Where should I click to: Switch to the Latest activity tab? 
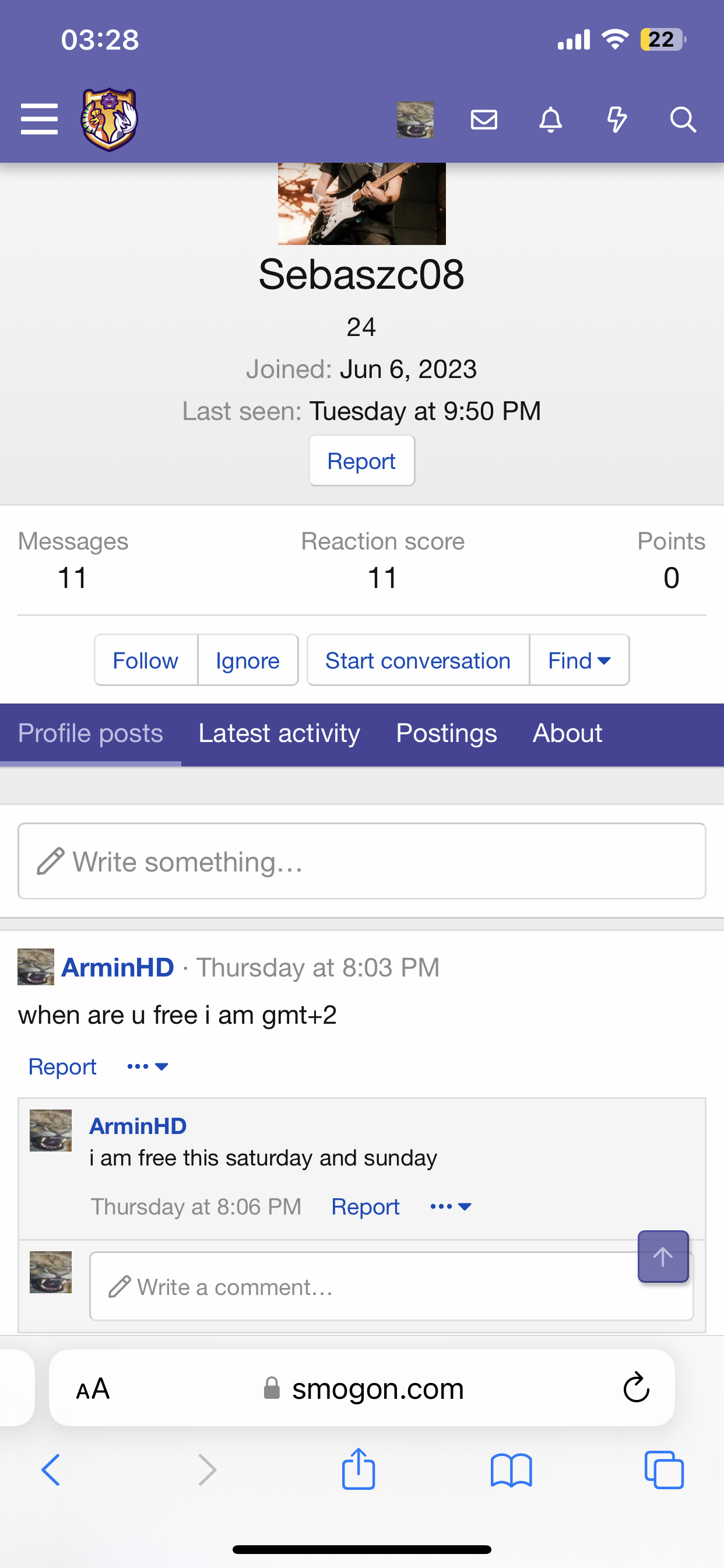click(x=279, y=733)
